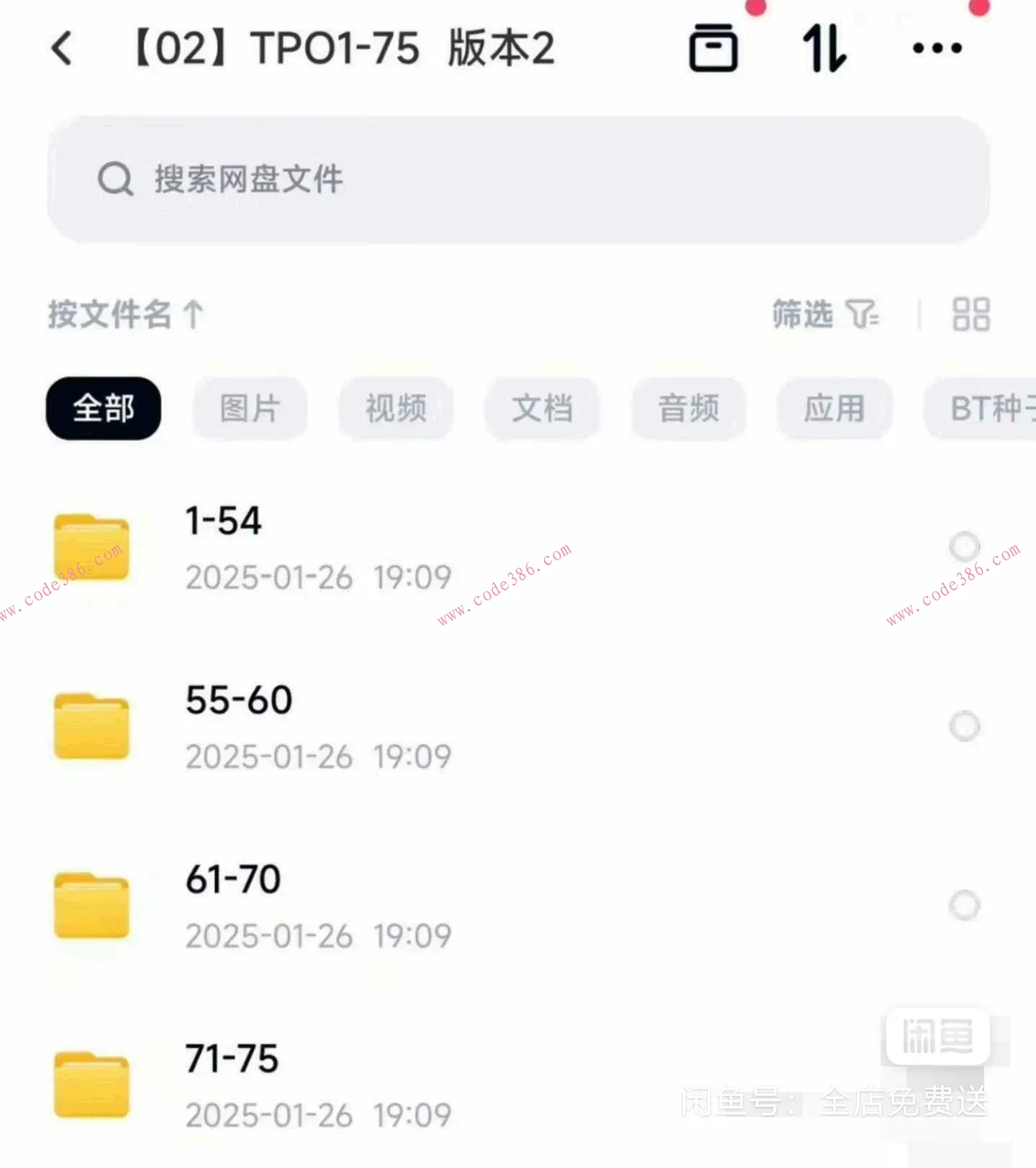Tap the search magnifier icon

[115, 178]
